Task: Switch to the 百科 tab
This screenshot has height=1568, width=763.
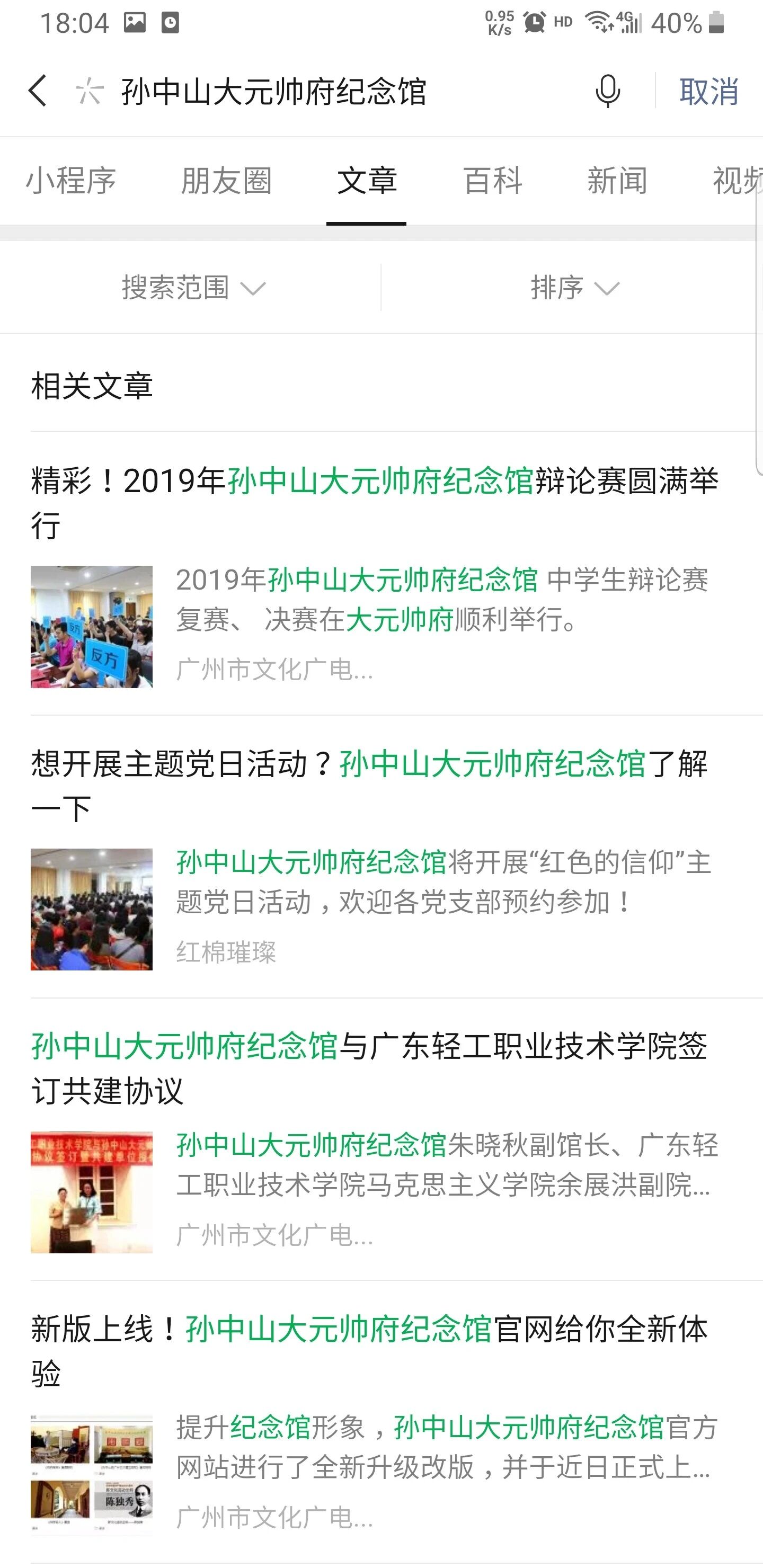Action: pyautogui.click(x=493, y=181)
